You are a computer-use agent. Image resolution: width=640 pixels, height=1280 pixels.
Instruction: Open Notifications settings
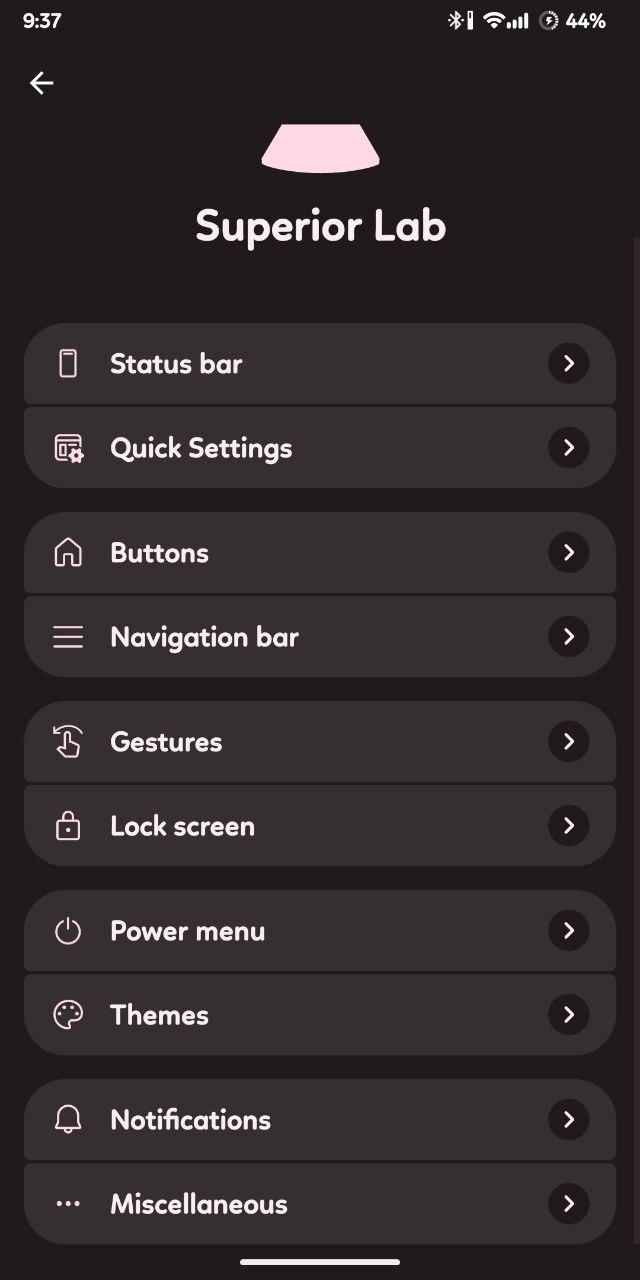point(320,1119)
